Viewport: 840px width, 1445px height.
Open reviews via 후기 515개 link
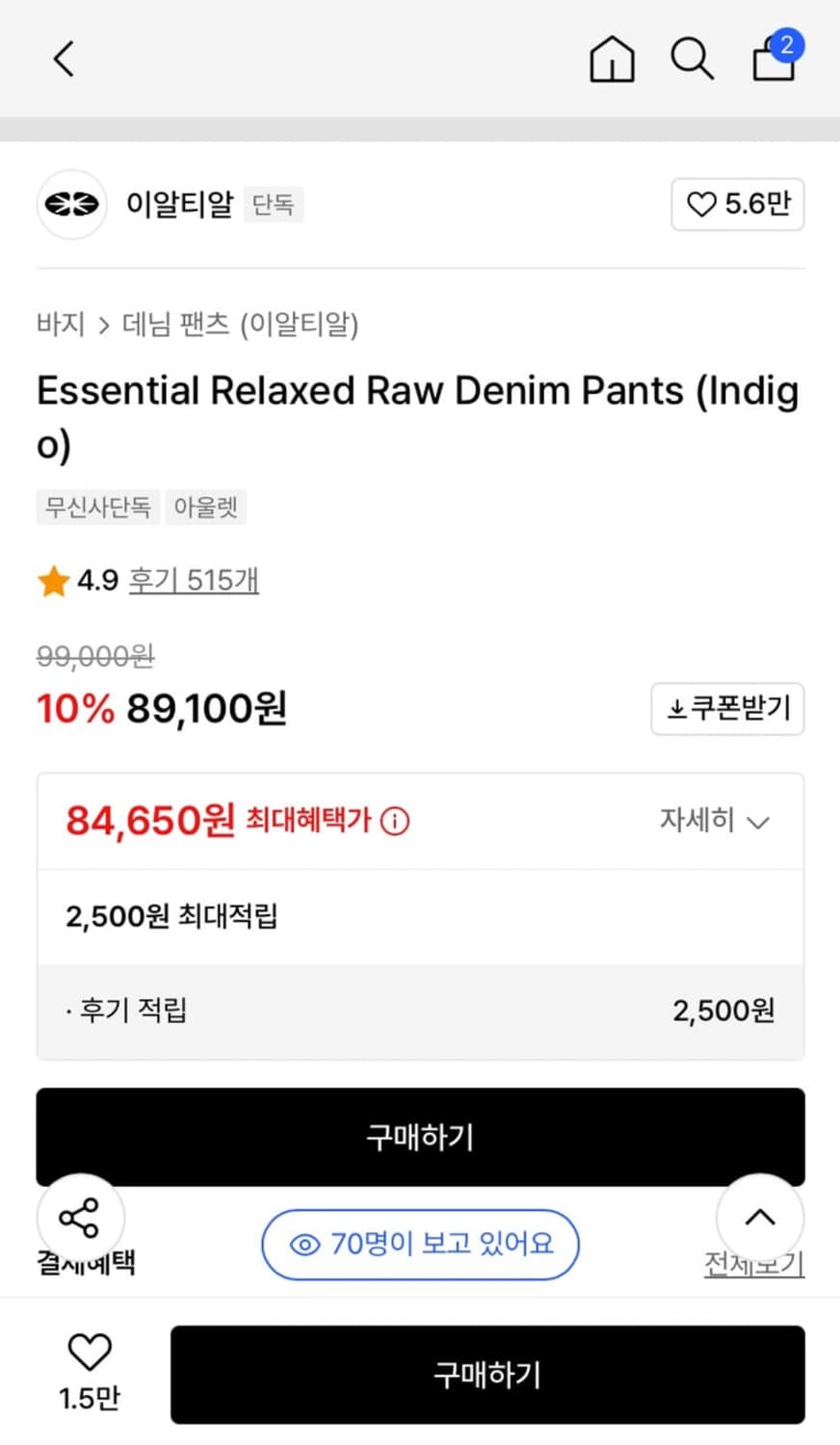point(193,580)
